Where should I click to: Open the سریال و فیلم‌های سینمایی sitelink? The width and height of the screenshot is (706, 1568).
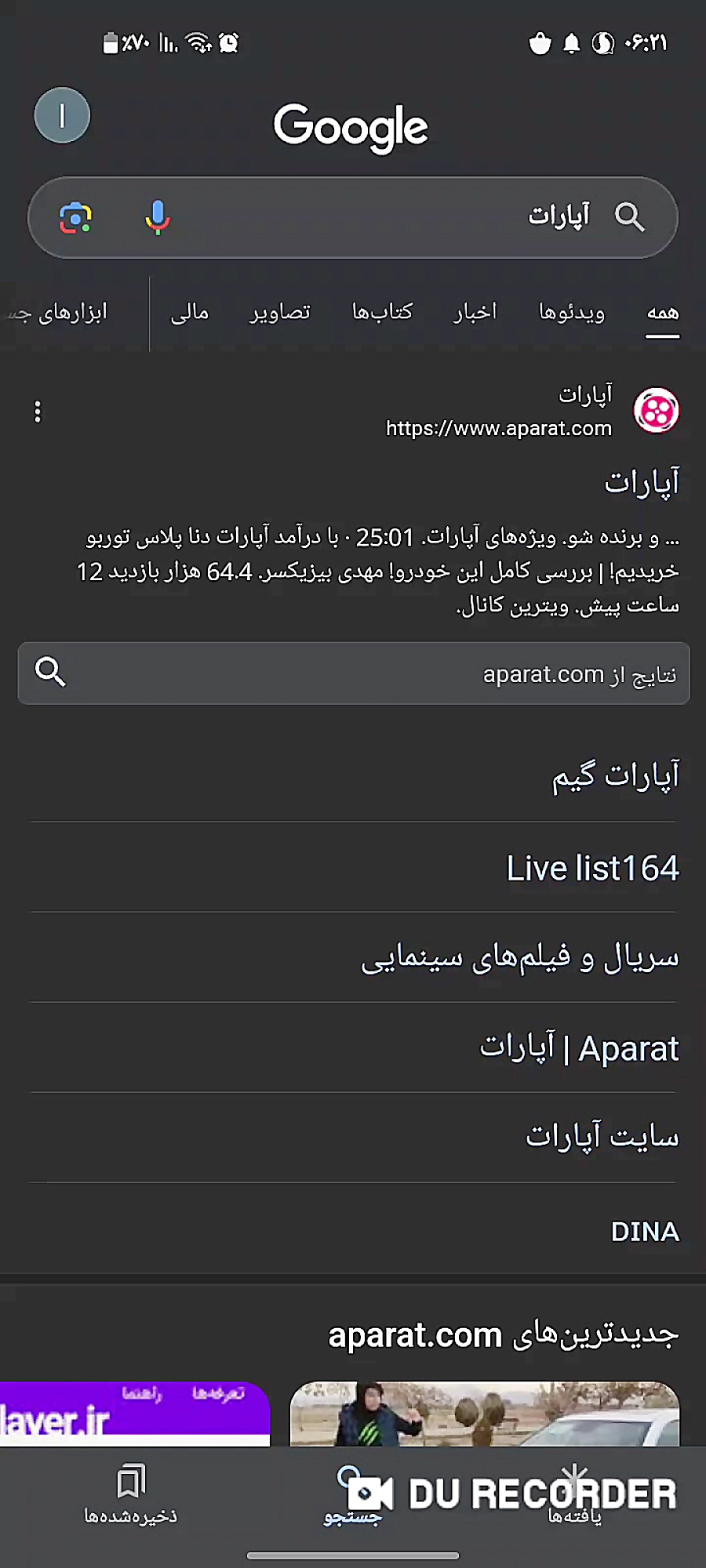(519, 958)
